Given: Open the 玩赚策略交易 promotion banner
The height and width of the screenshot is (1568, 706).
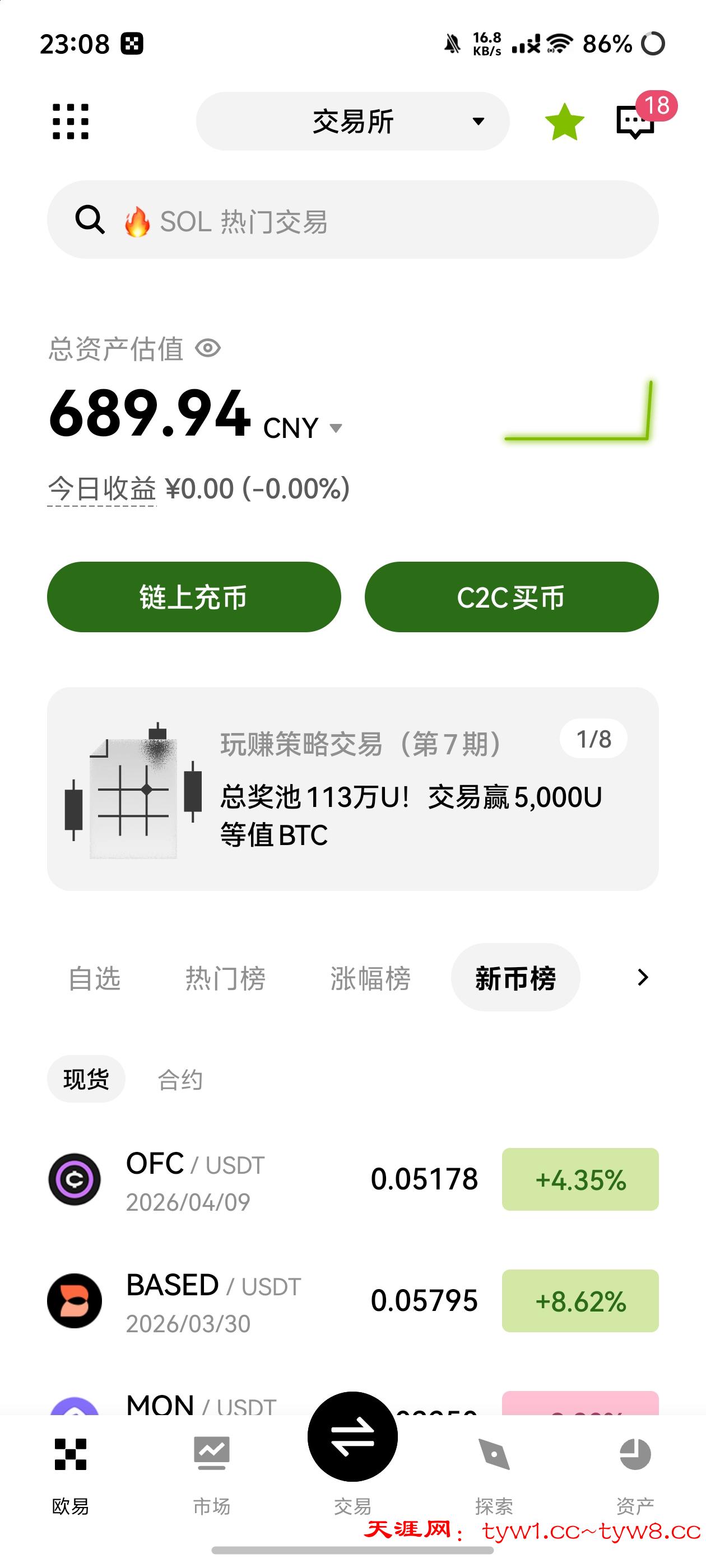Looking at the screenshot, I should (352, 789).
